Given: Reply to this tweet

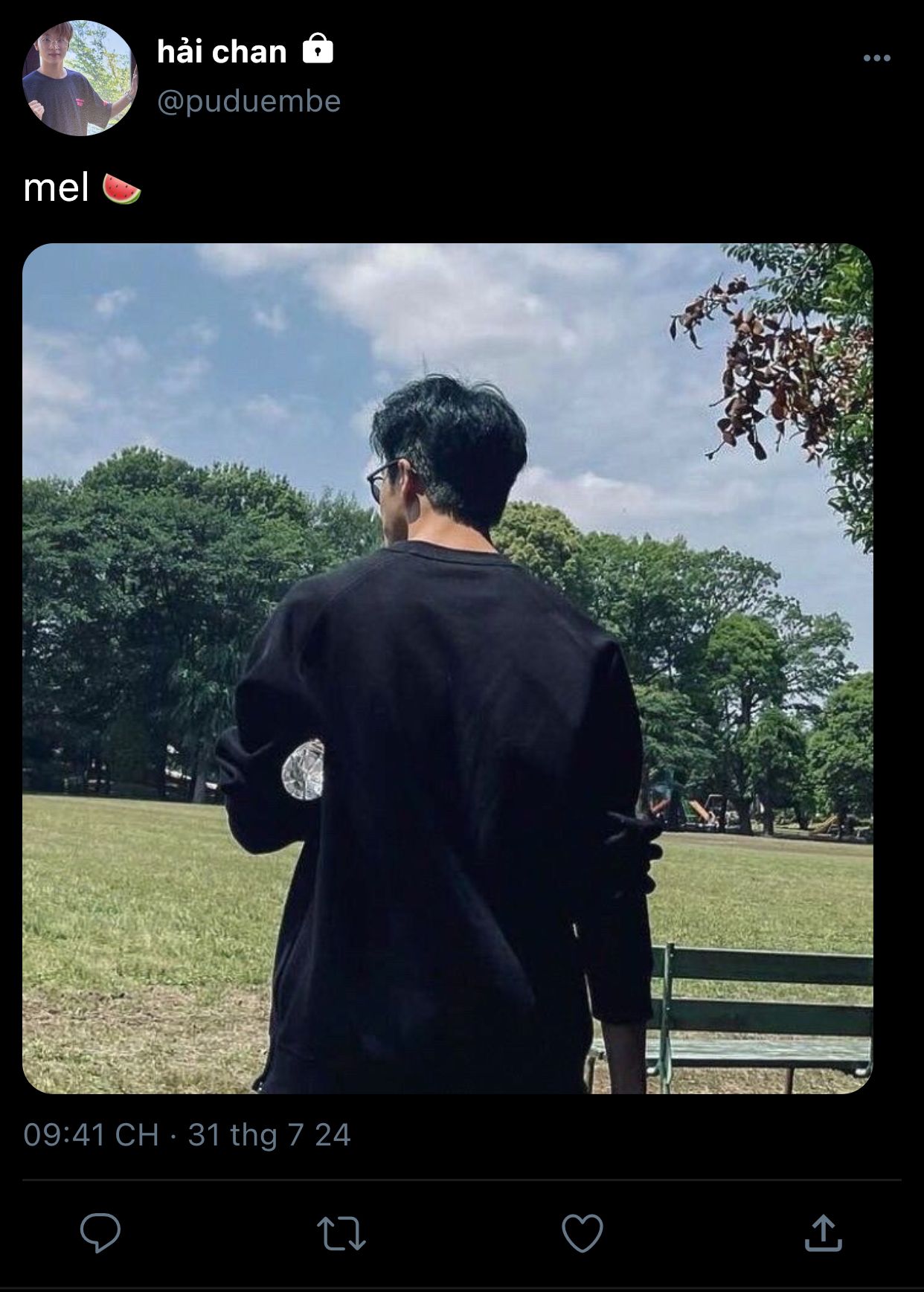Looking at the screenshot, I should (100, 1232).
